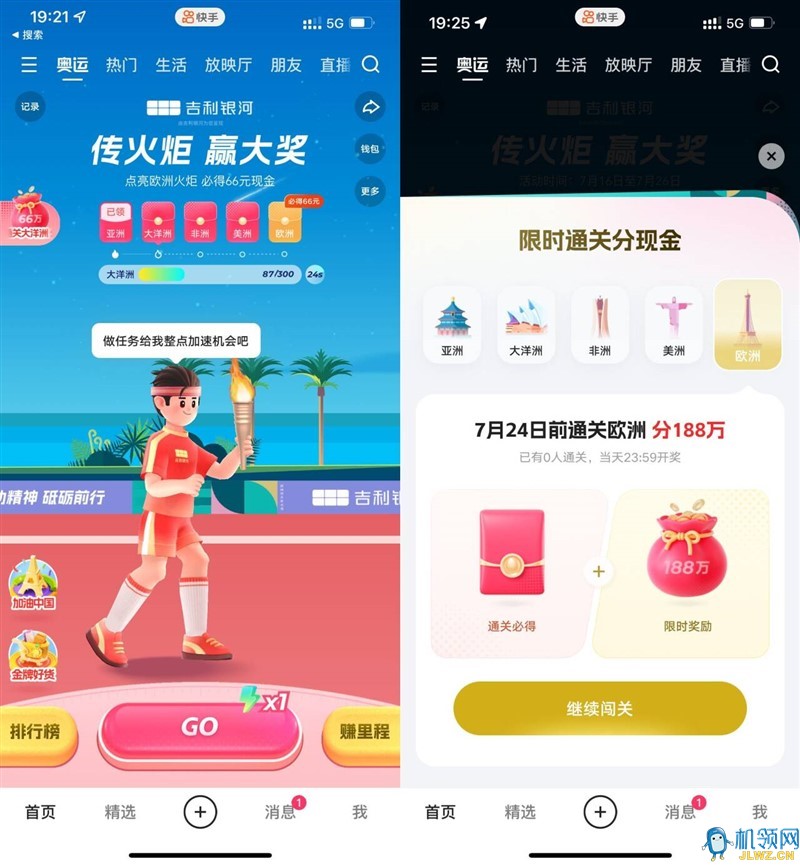800x865 pixels.
Task: Select the 非洲 landmark tile in popup
Action: pyautogui.click(x=599, y=324)
